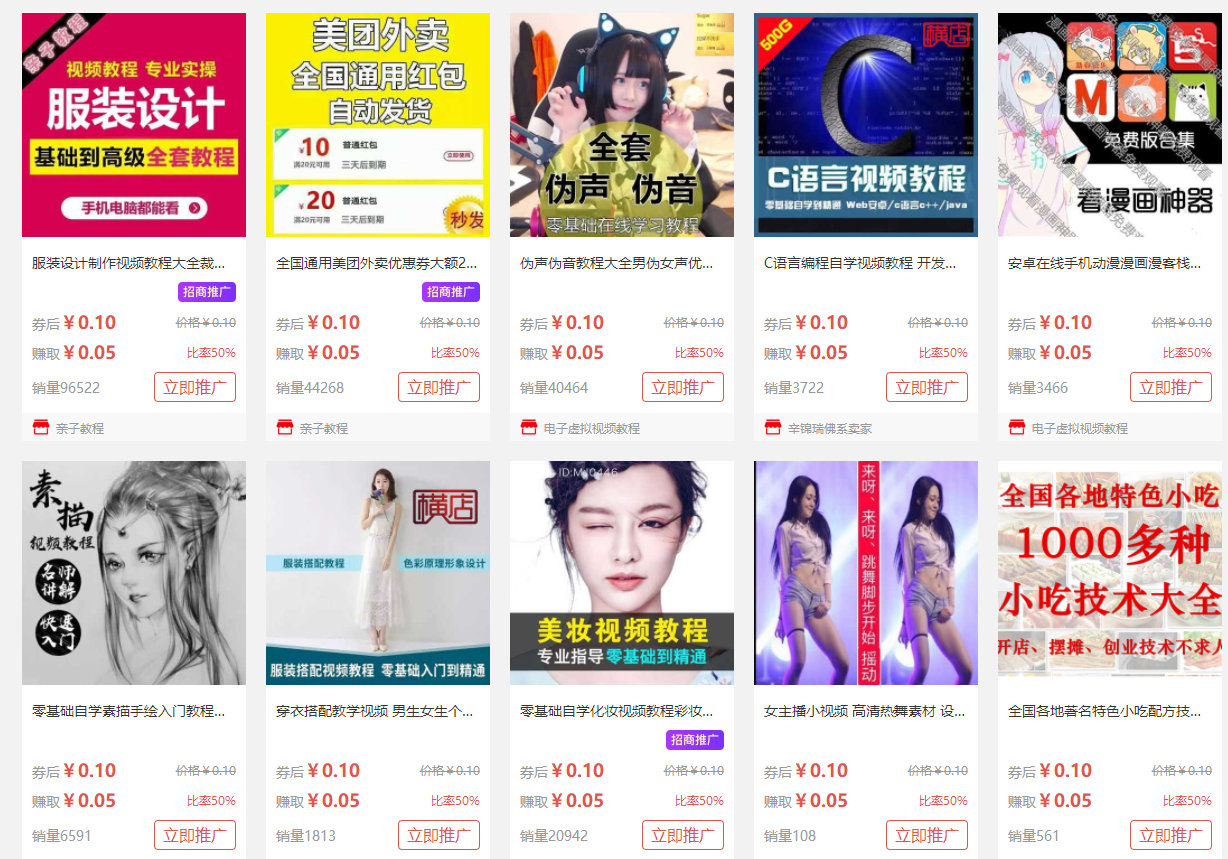Tap 立即推广 for 安卓在线手机动漫 item
The height and width of the screenshot is (859, 1228).
pyautogui.click(x=1171, y=388)
